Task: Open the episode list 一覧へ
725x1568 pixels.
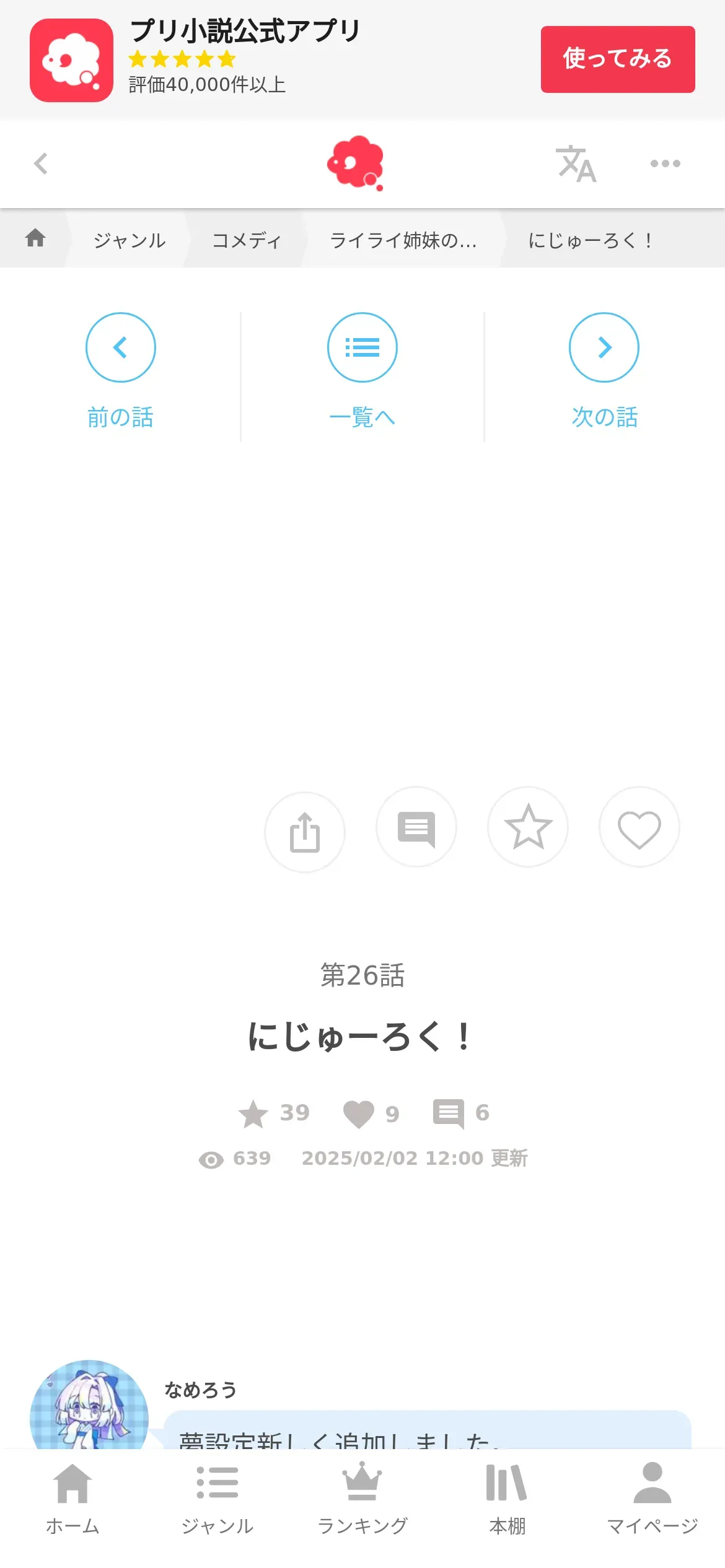Action: pyautogui.click(x=362, y=370)
